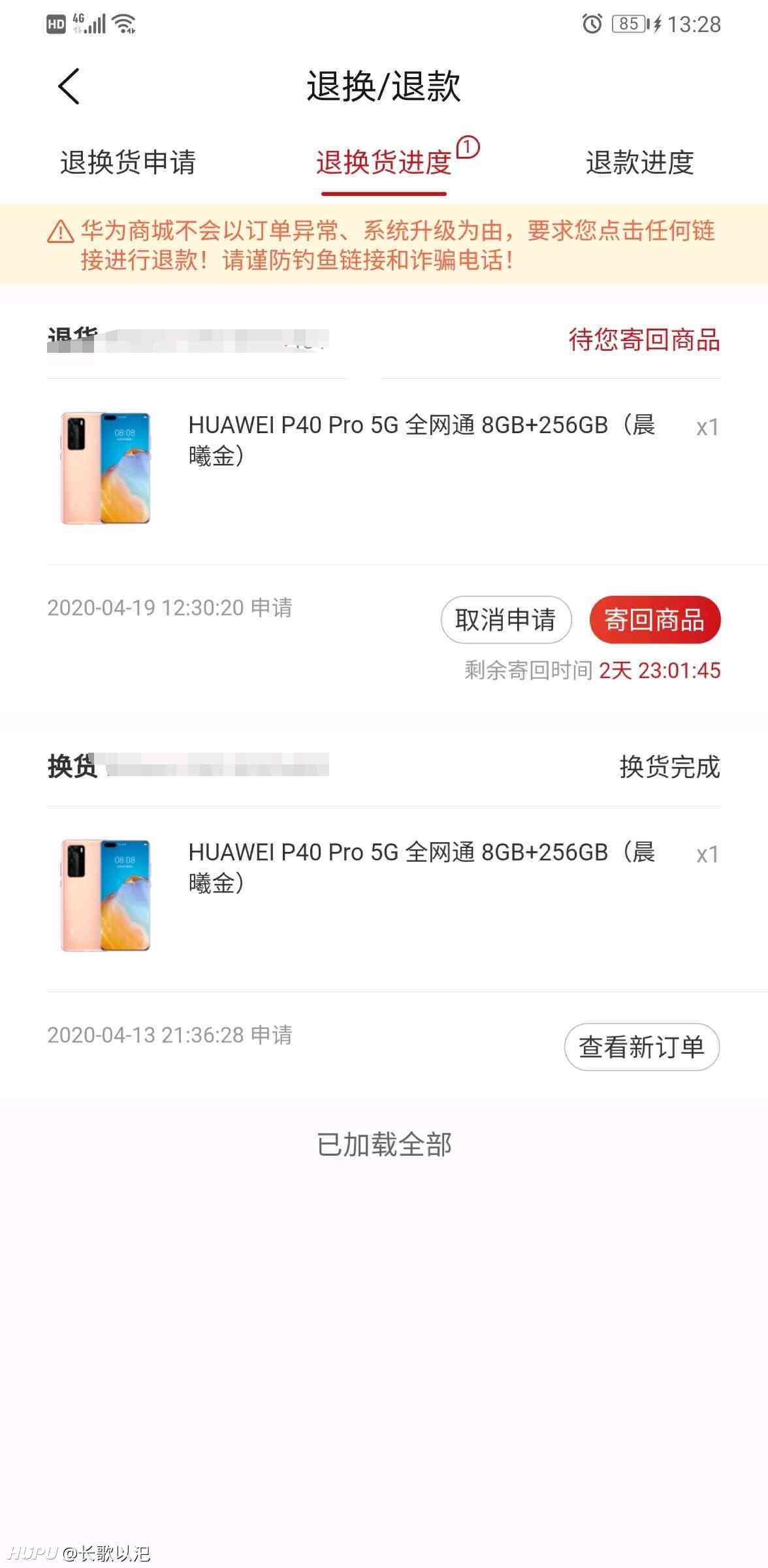Screen dimensions: 768x1568
Task: Go back from 退换/退款 page
Action: (69, 86)
